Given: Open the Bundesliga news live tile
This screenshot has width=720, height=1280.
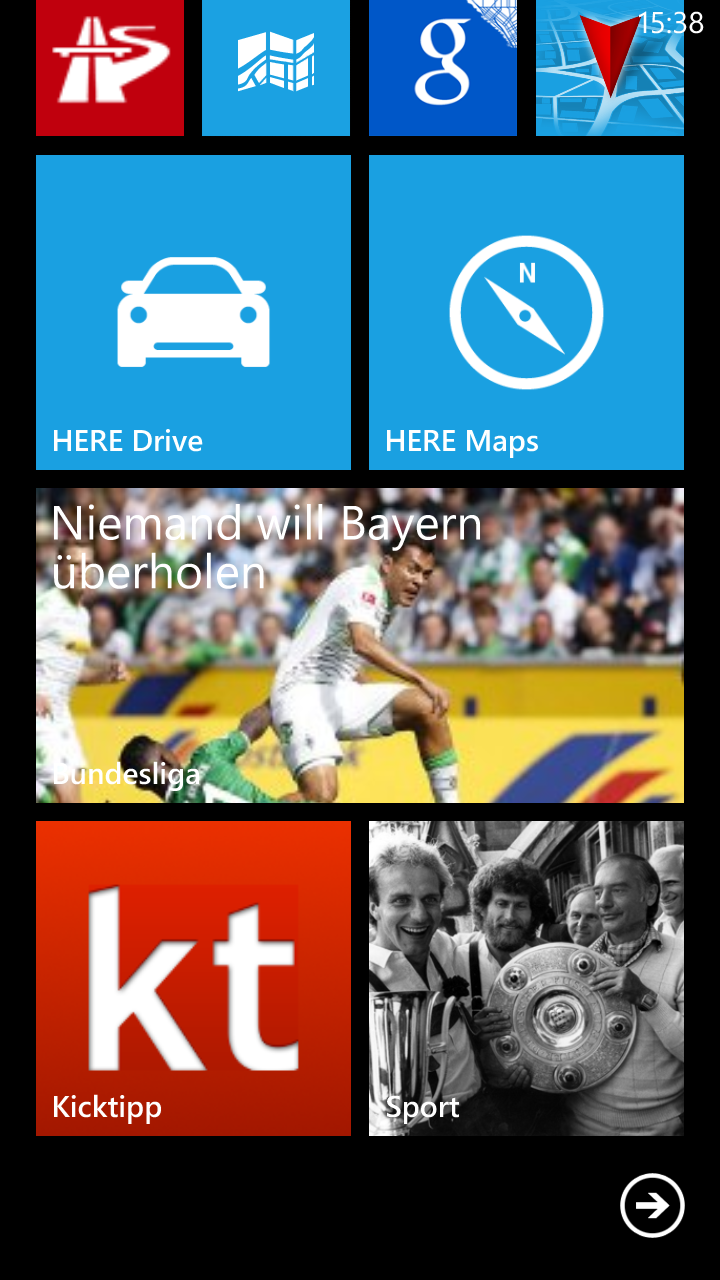Looking at the screenshot, I should tap(360, 645).
